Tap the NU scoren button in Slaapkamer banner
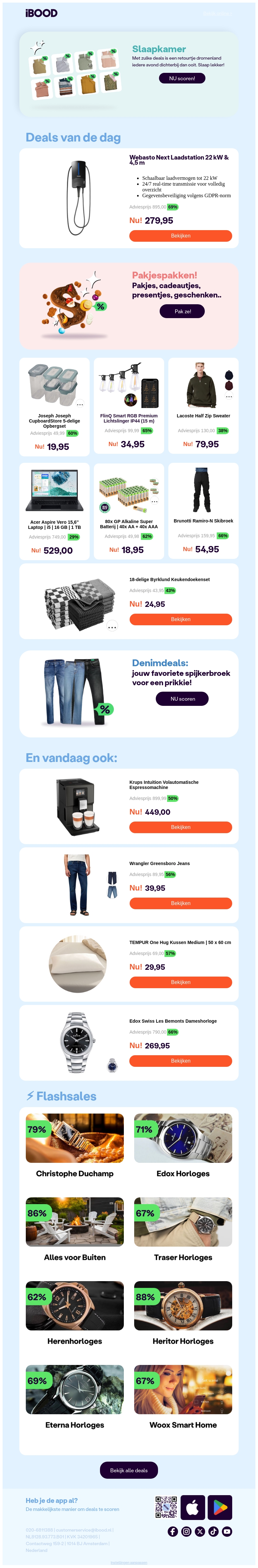Viewport: 258px width, 1568px height. click(x=182, y=79)
